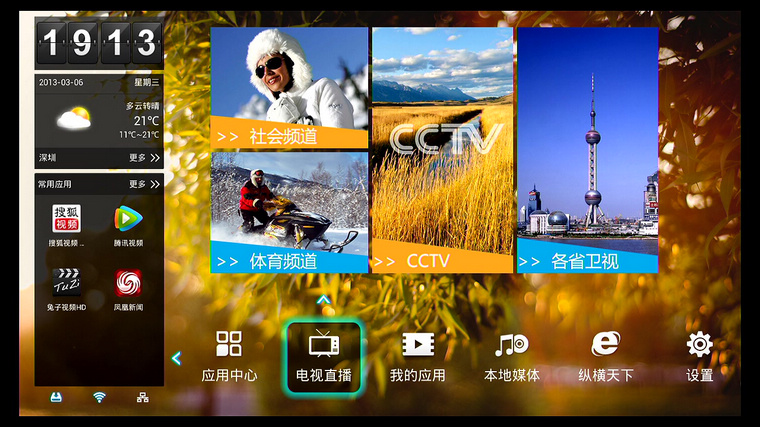Open the 各省卫视 satellite TV tile
This screenshot has width=760, height=427.
pyautogui.click(x=587, y=150)
